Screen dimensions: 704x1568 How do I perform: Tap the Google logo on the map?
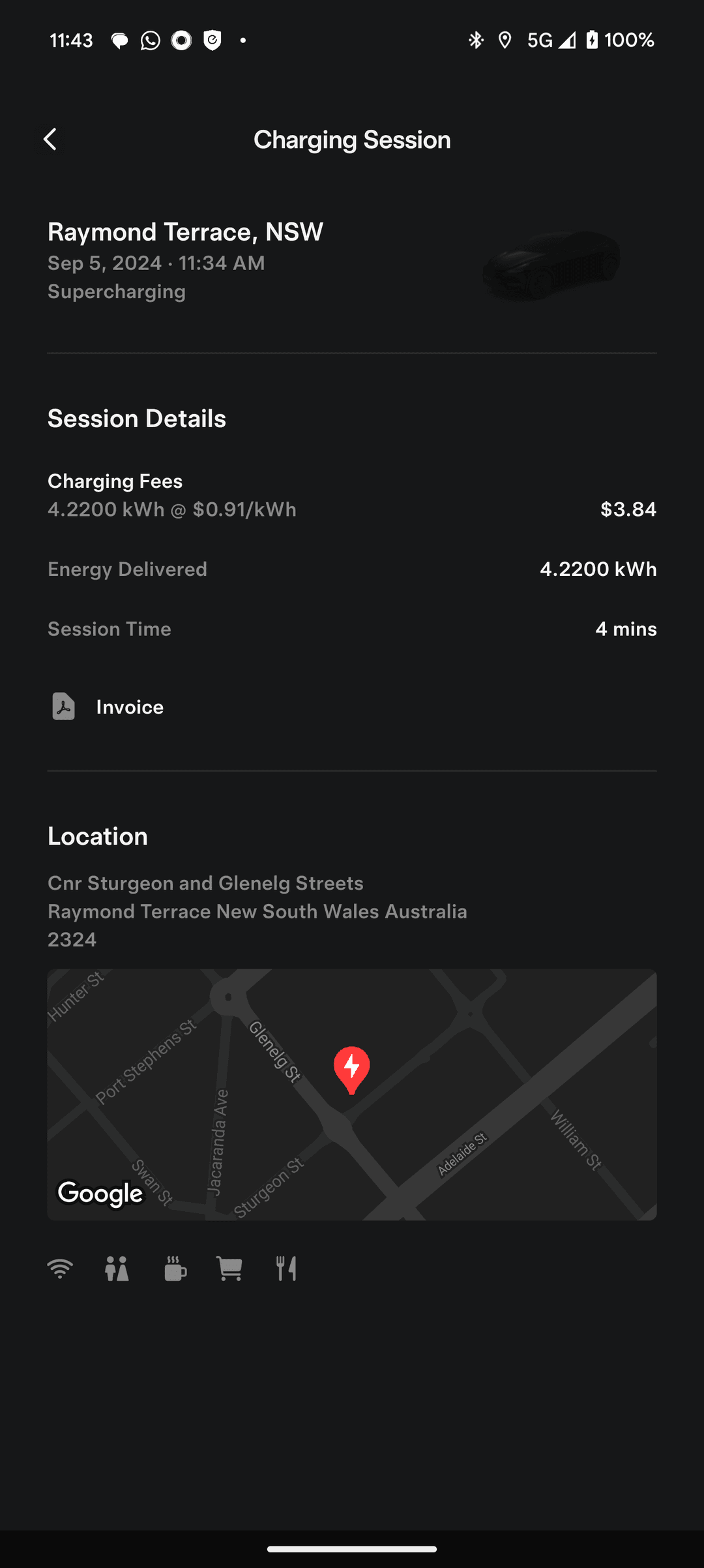pyautogui.click(x=100, y=1192)
